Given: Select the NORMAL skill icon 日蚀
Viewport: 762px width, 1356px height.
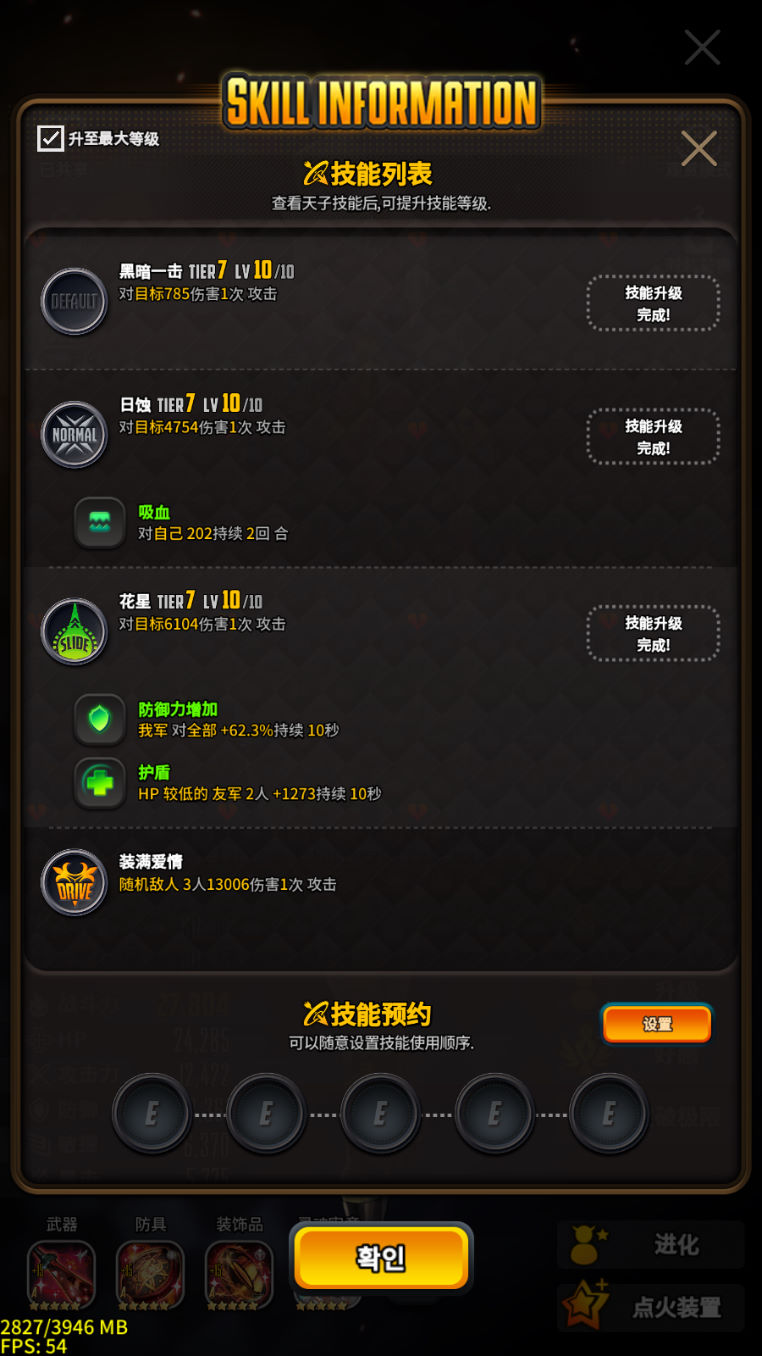Looking at the screenshot, I should [x=74, y=434].
